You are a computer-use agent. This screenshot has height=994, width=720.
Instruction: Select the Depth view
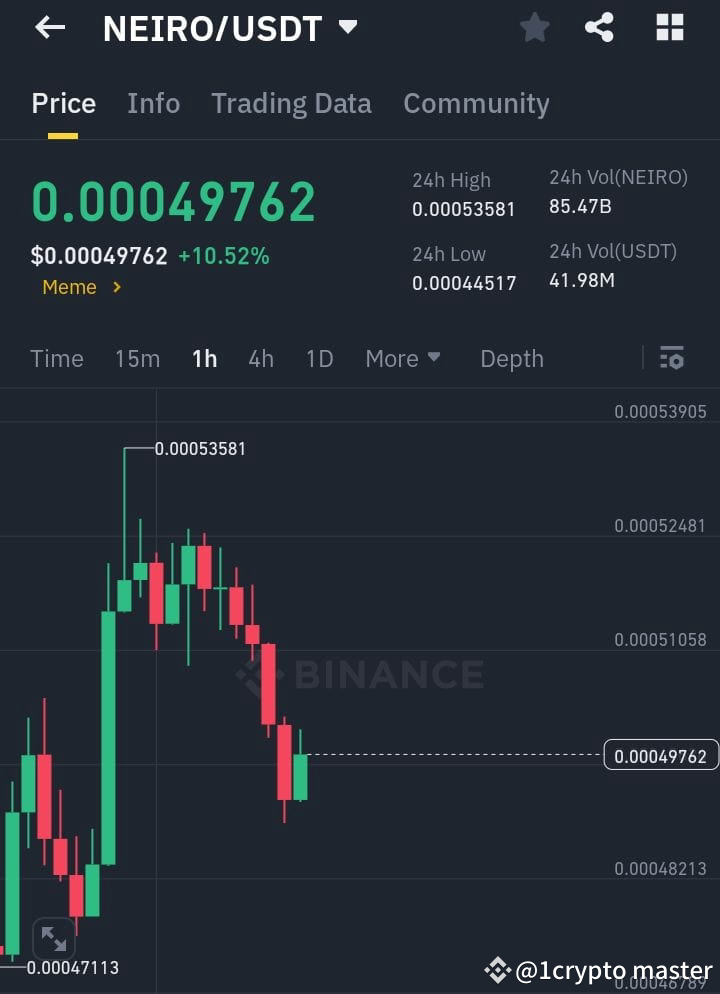[511, 358]
